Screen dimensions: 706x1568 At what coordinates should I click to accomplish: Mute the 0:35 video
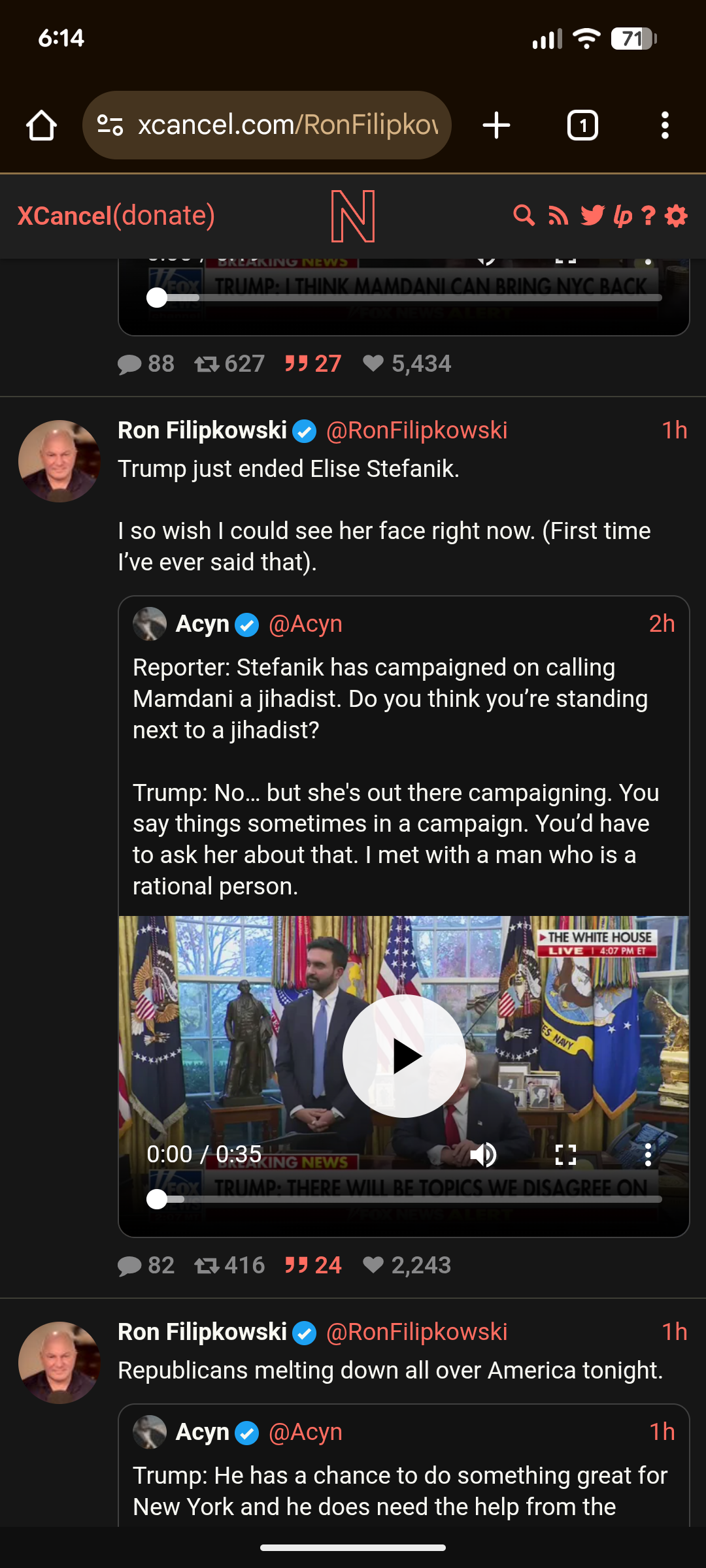click(x=484, y=1155)
